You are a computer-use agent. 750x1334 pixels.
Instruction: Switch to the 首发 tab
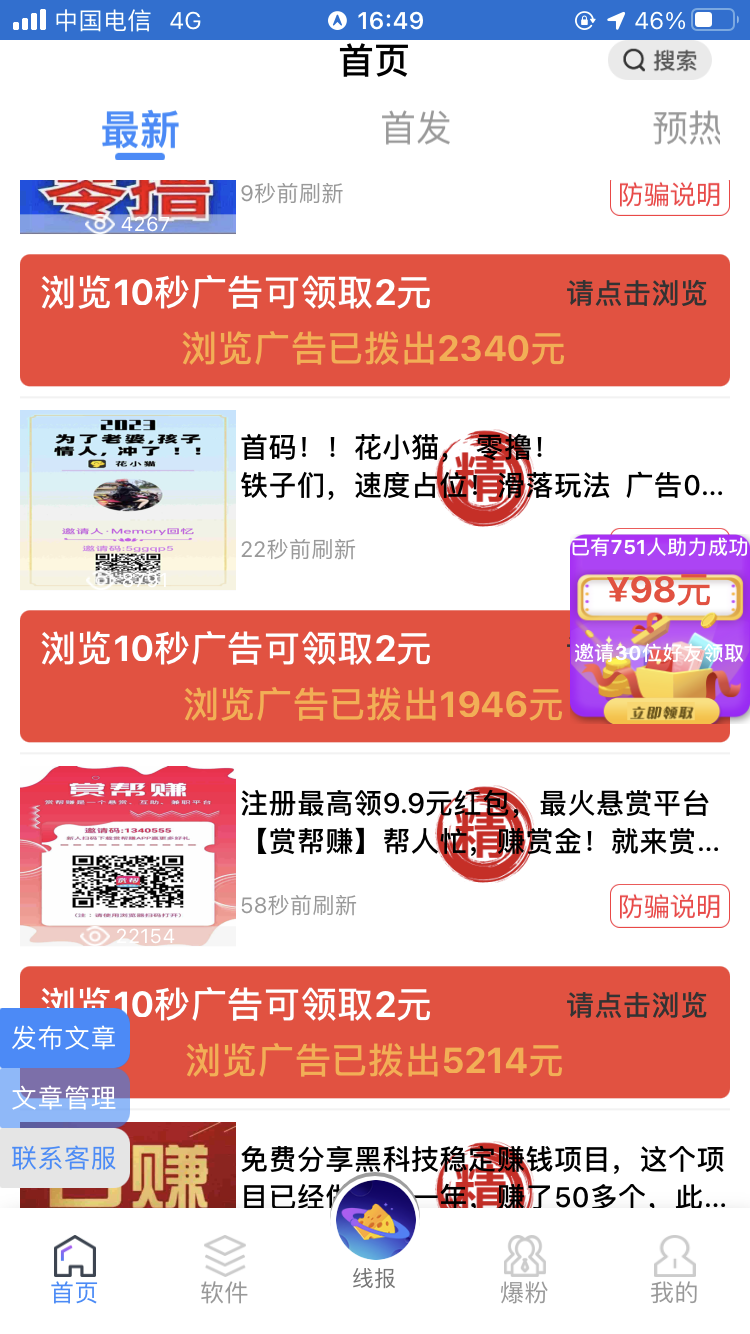coord(416,129)
